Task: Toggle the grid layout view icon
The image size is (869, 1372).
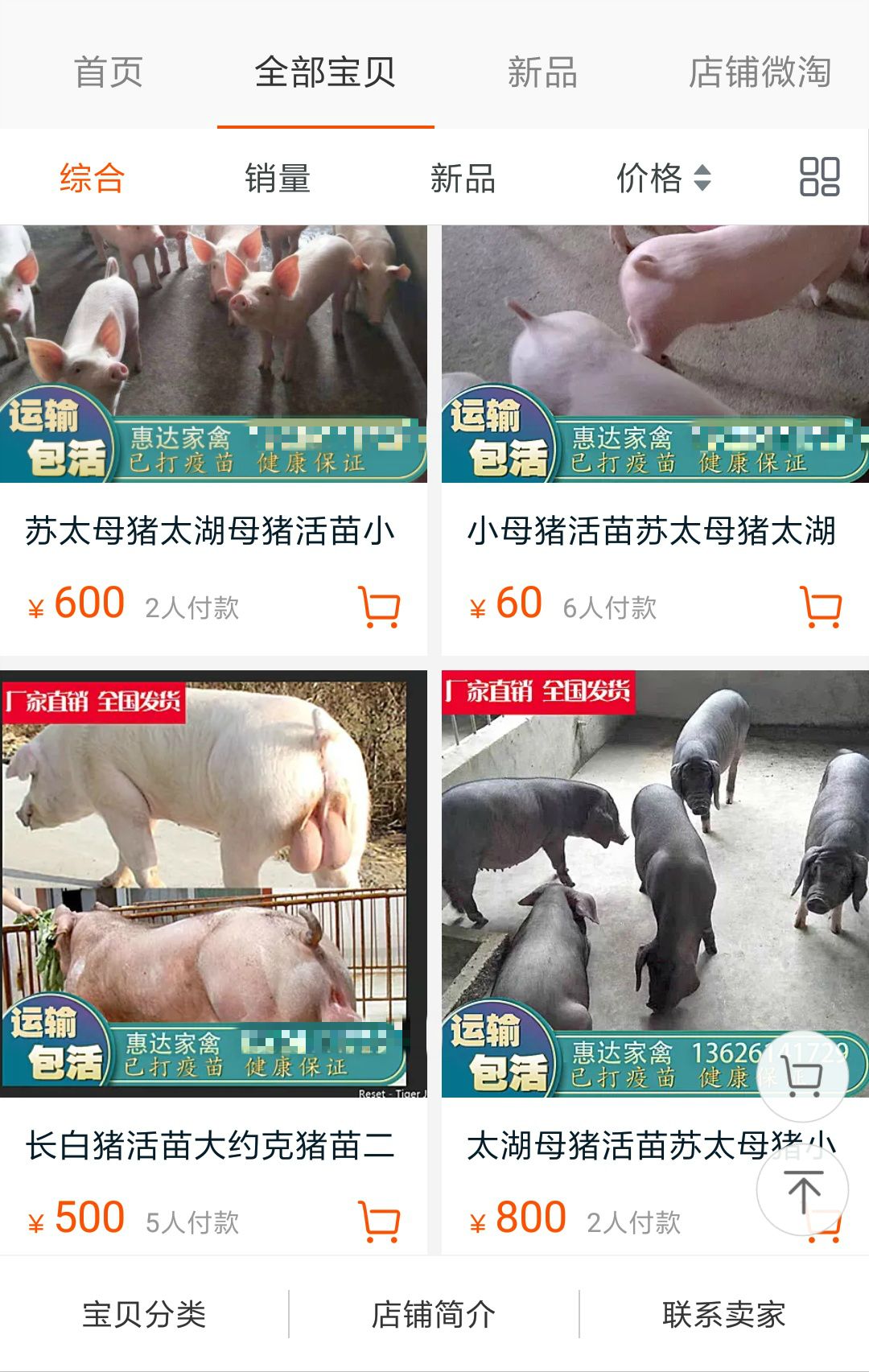Action: [x=819, y=177]
